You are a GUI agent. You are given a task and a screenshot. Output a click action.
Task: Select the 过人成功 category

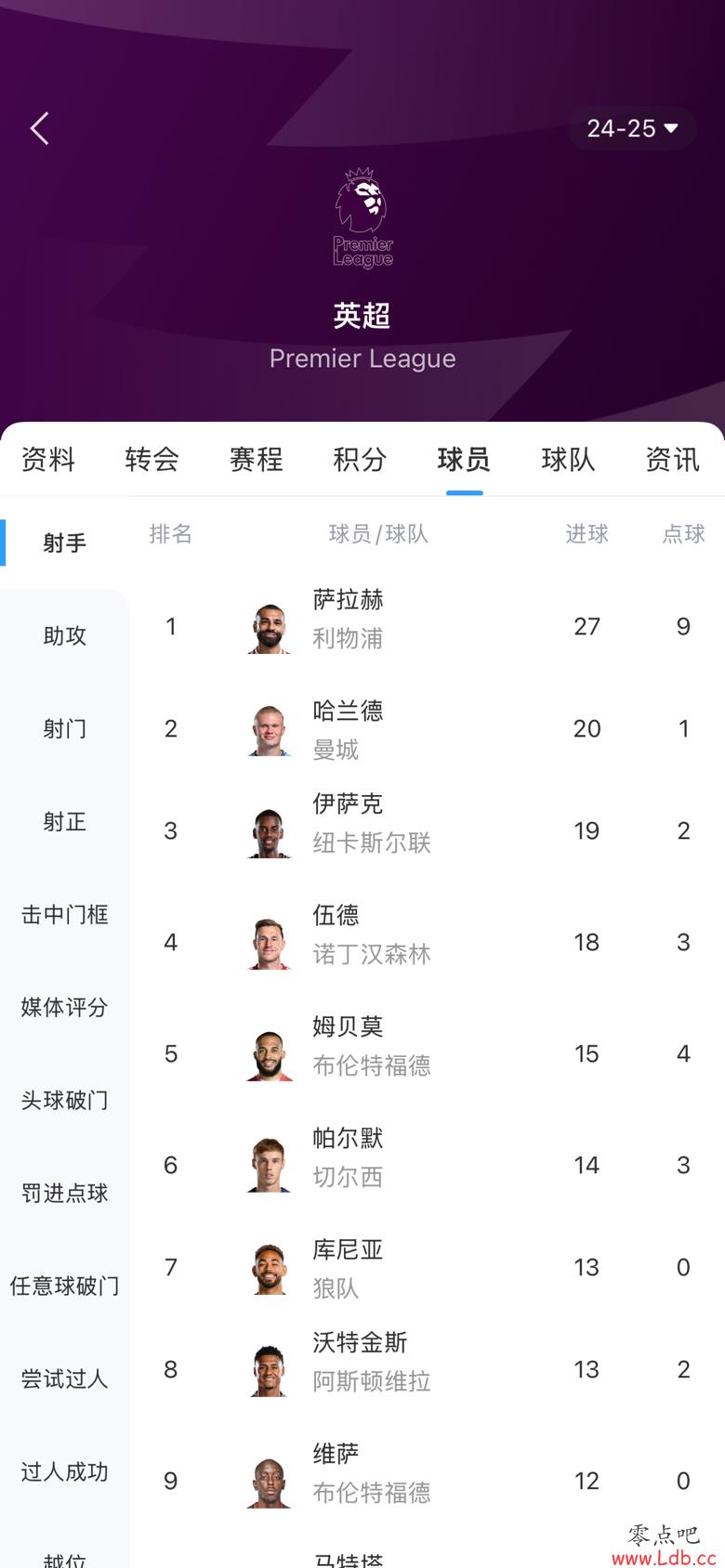(65, 1471)
